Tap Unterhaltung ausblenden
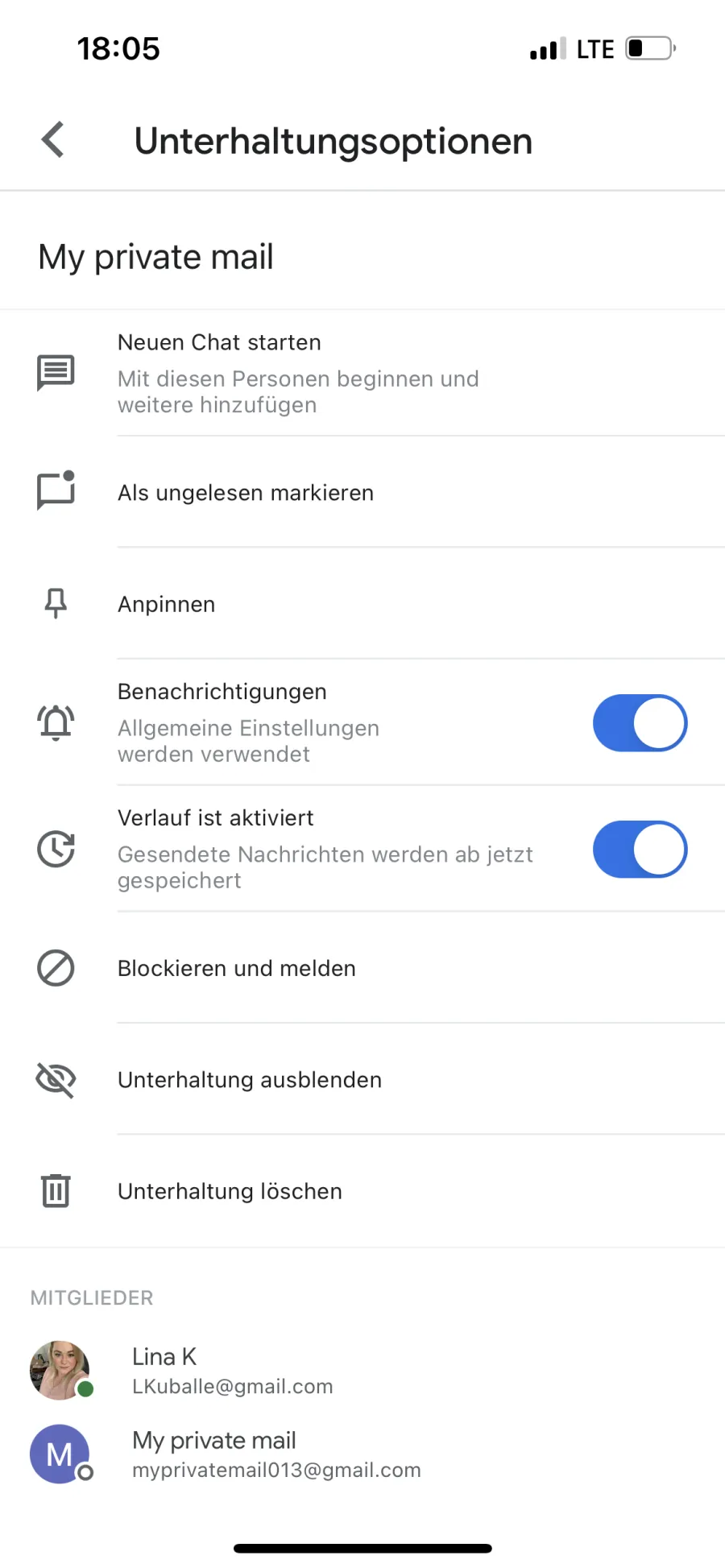Viewport: 725px width, 1568px height. click(x=362, y=1079)
